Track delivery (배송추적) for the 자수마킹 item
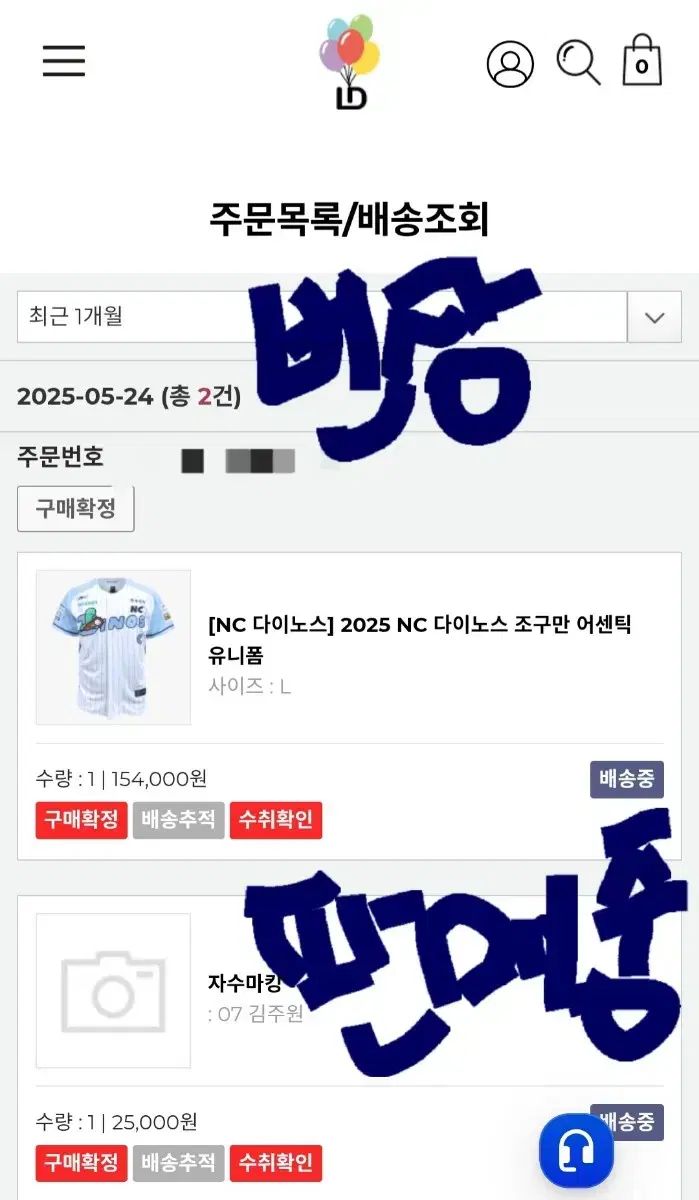The height and width of the screenshot is (1200, 699). [178, 1163]
